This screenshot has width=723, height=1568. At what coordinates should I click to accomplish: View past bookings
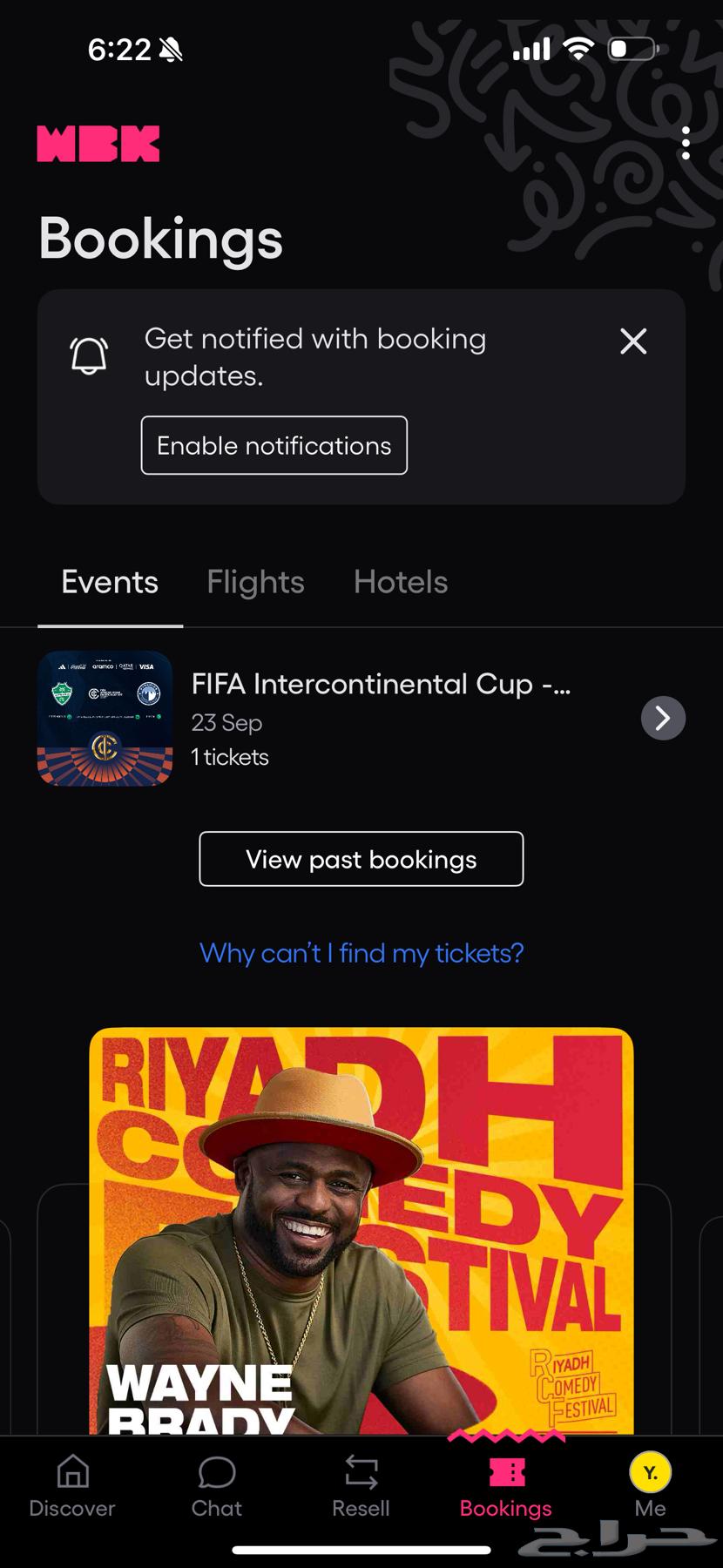[x=361, y=859]
